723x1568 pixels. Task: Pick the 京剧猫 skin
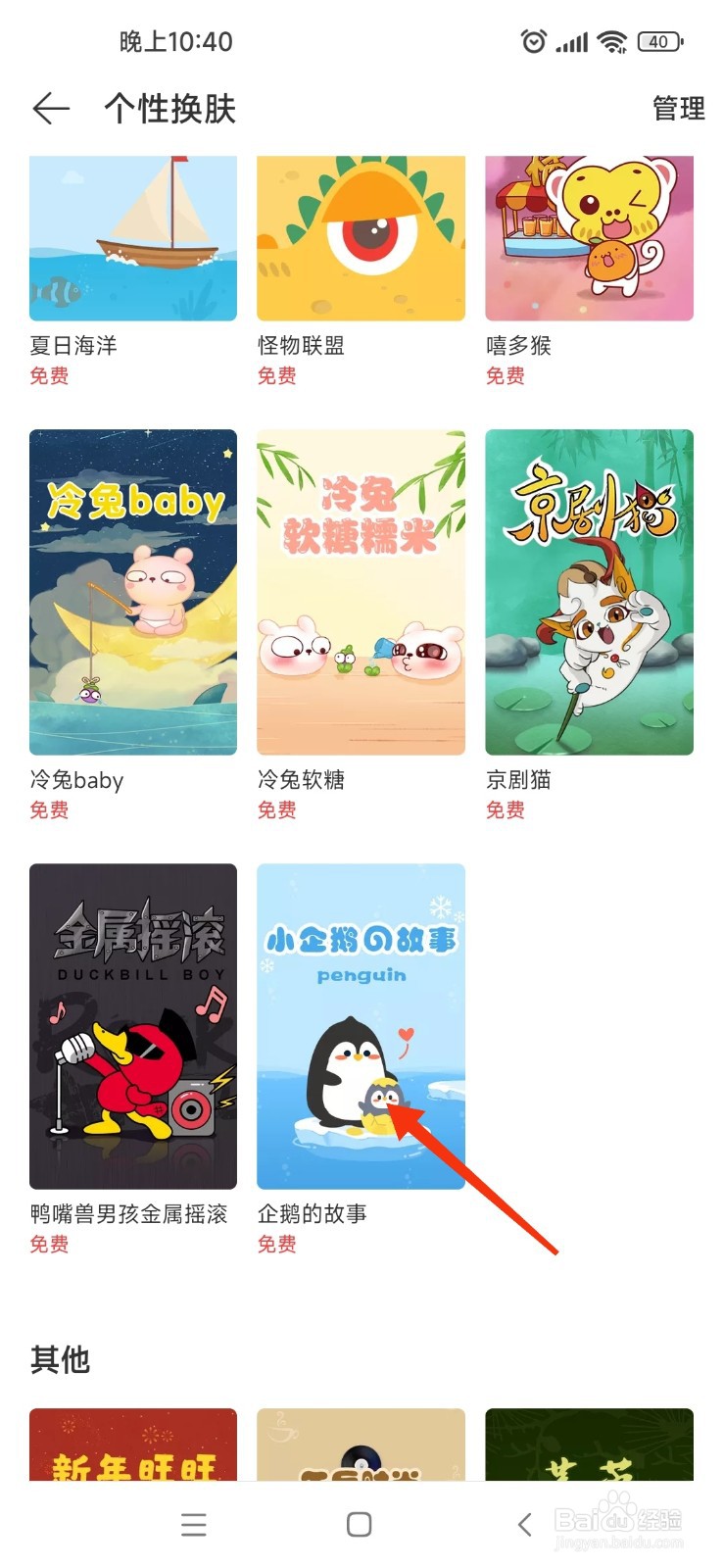[589, 592]
